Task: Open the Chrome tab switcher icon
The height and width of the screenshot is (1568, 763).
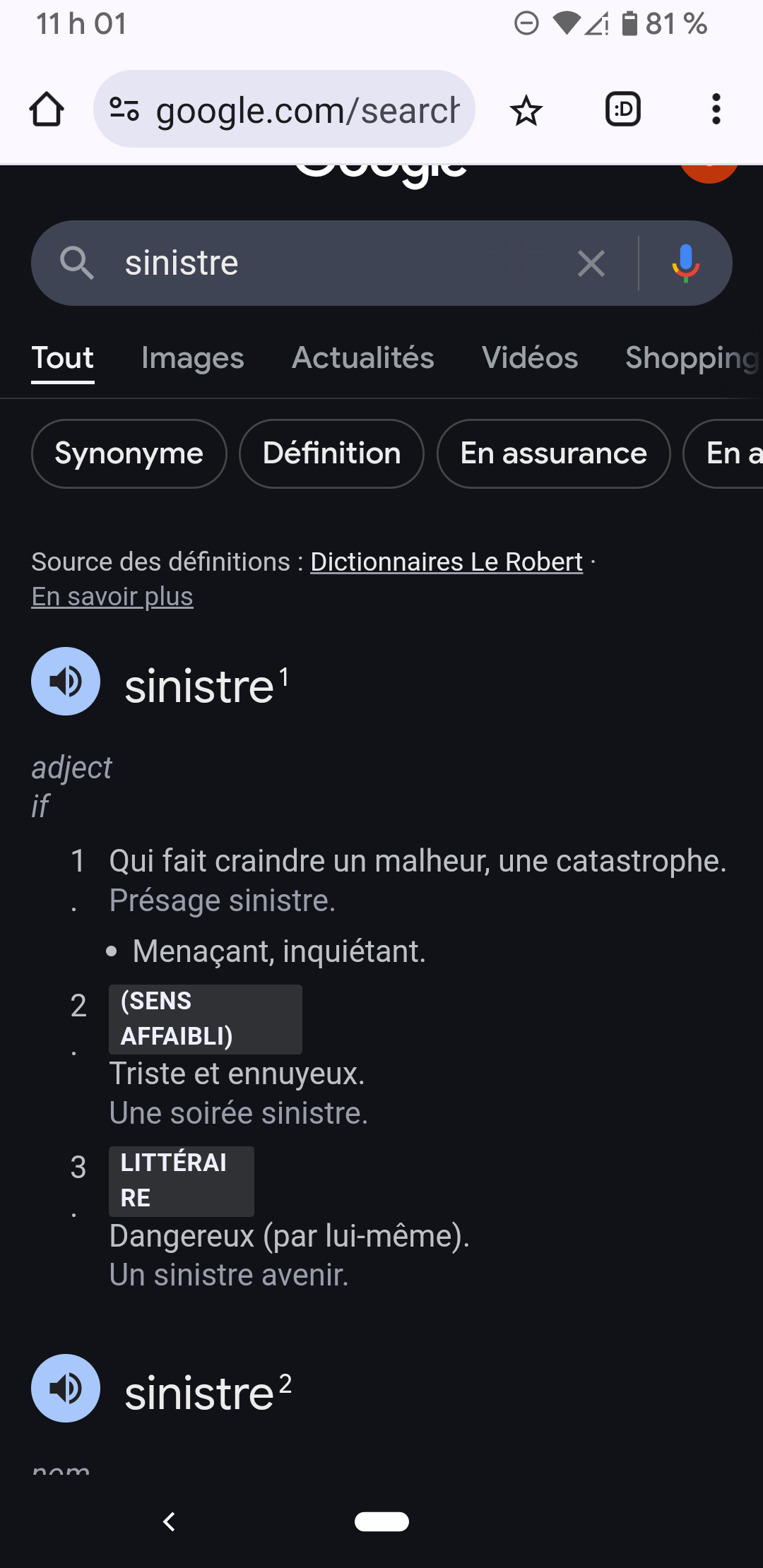Action: pos(622,109)
